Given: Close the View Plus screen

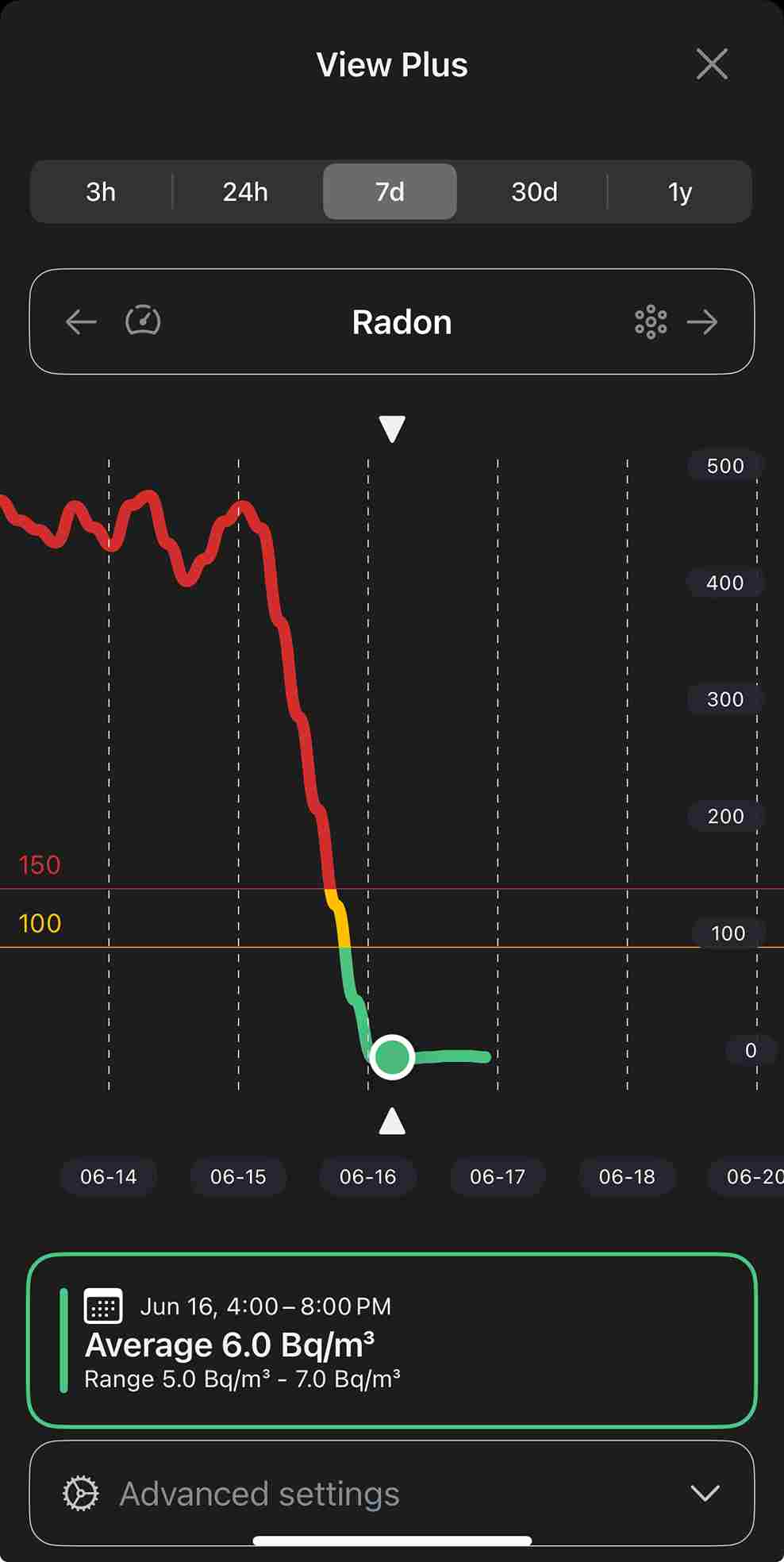Looking at the screenshot, I should click(x=712, y=64).
